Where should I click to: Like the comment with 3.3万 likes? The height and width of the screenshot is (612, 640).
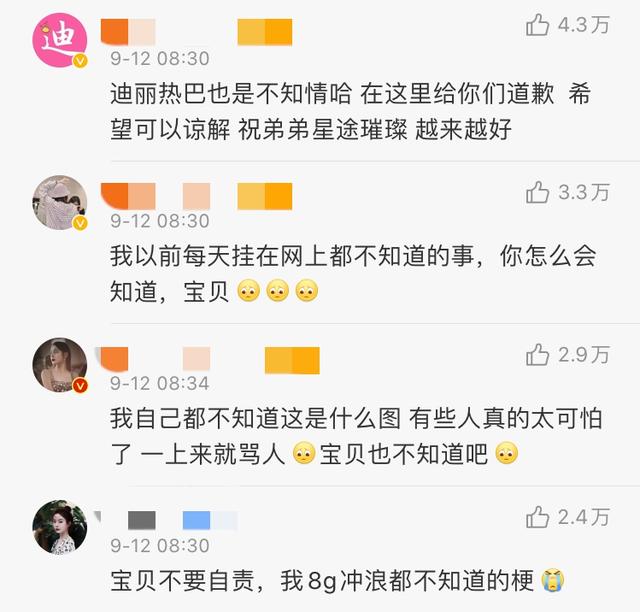(x=539, y=190)
